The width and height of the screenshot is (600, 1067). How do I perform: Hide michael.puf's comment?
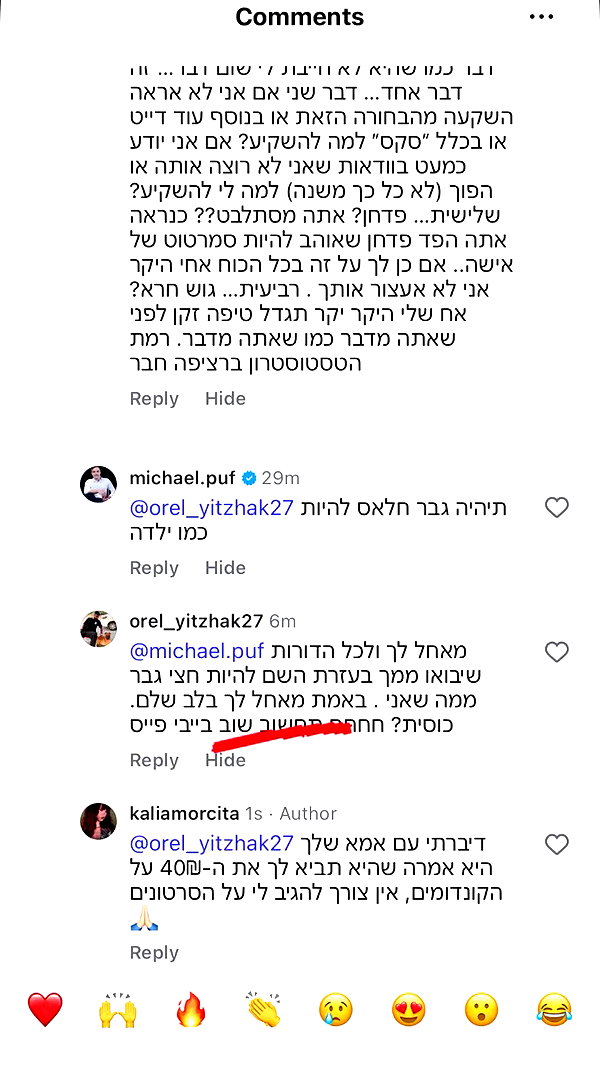[x=225, y=568]
